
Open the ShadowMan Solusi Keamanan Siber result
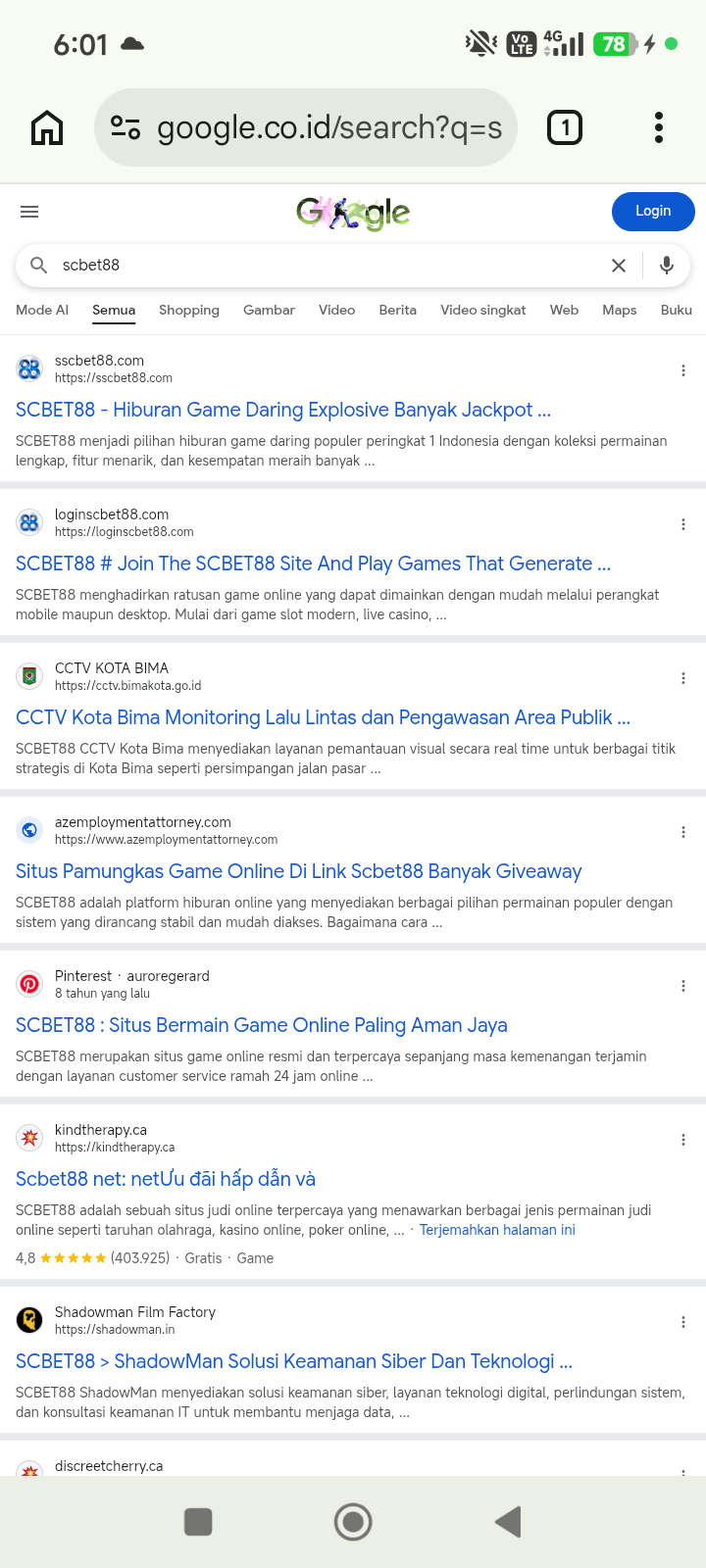coord(294,1361)
